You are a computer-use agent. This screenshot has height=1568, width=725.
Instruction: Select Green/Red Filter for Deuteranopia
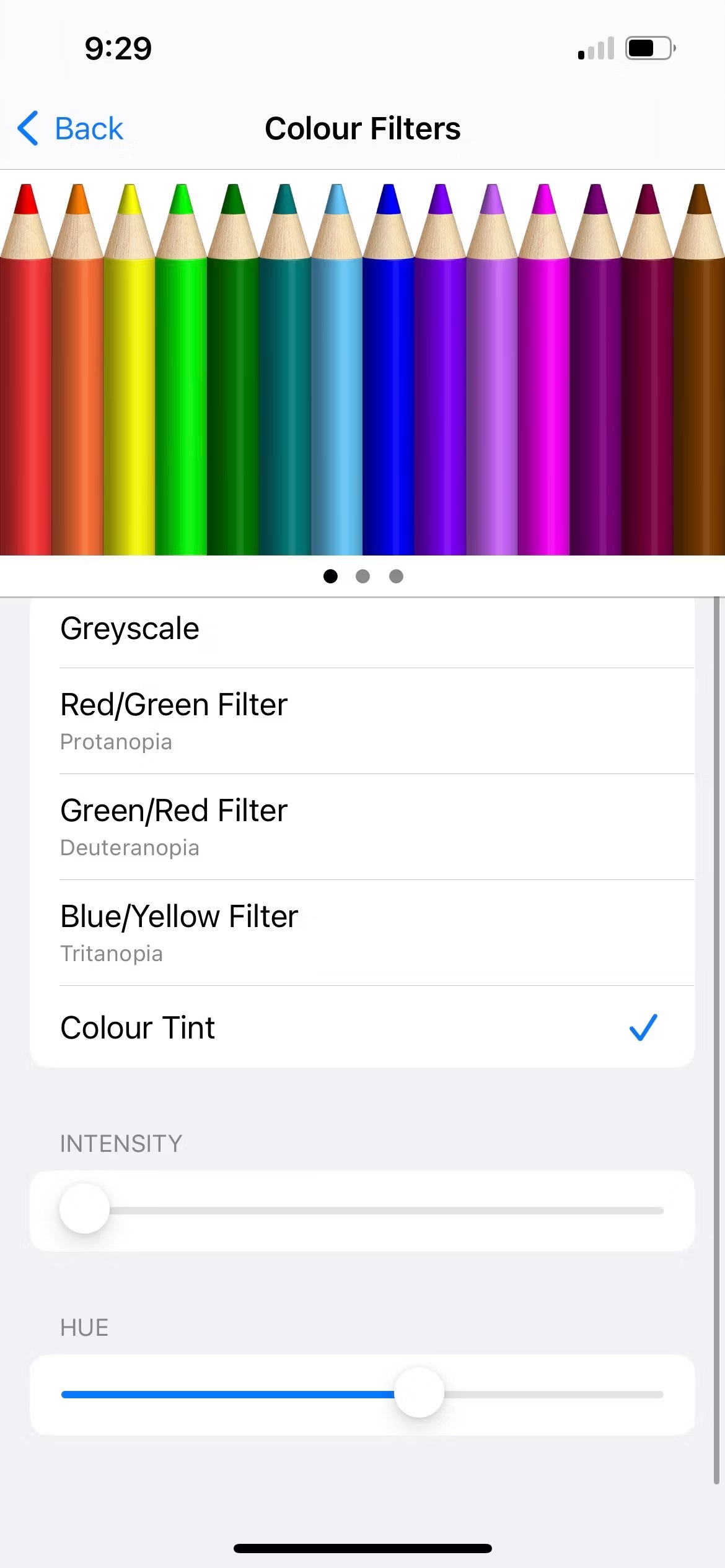[362, 827]
